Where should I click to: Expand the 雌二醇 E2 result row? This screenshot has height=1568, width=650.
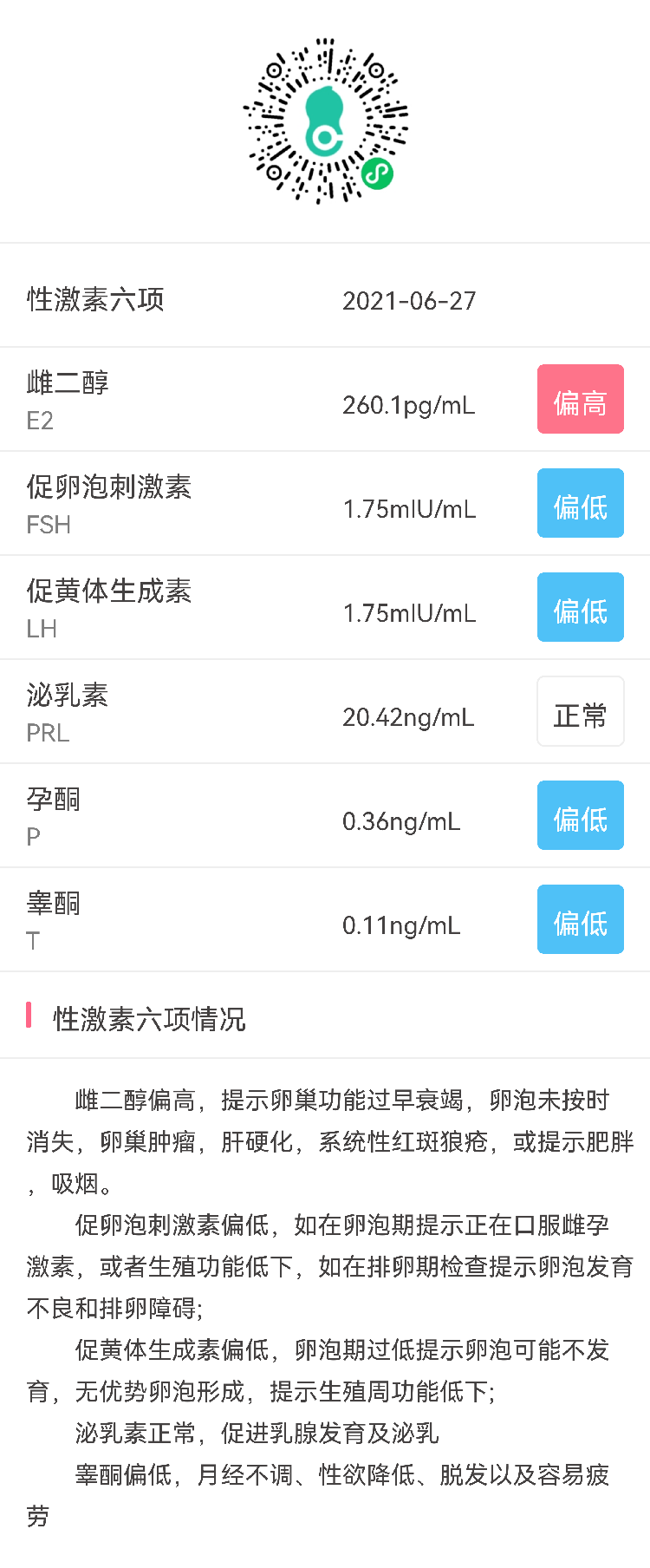tap(260, 399)
